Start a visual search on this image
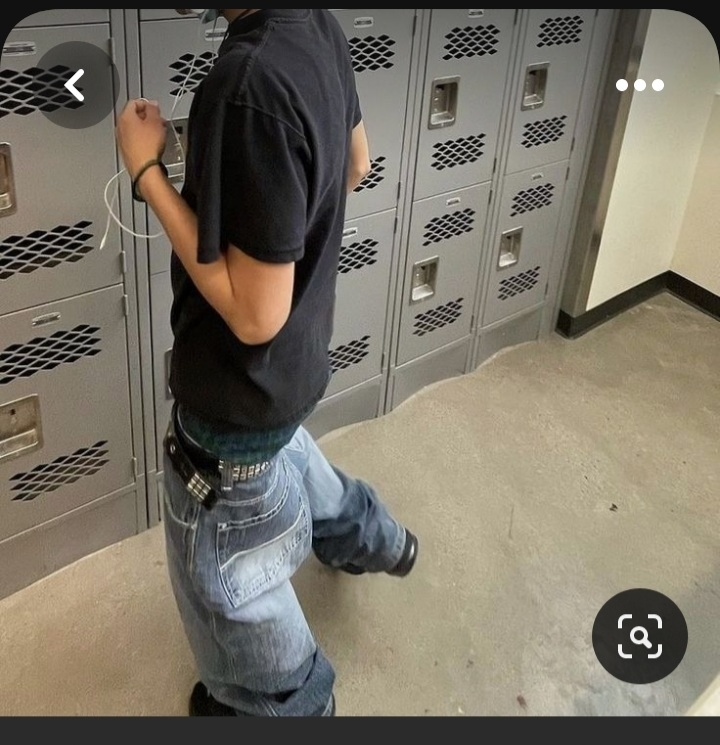The height and width of the screenshot is (745, 720). [x=640, y=636]
